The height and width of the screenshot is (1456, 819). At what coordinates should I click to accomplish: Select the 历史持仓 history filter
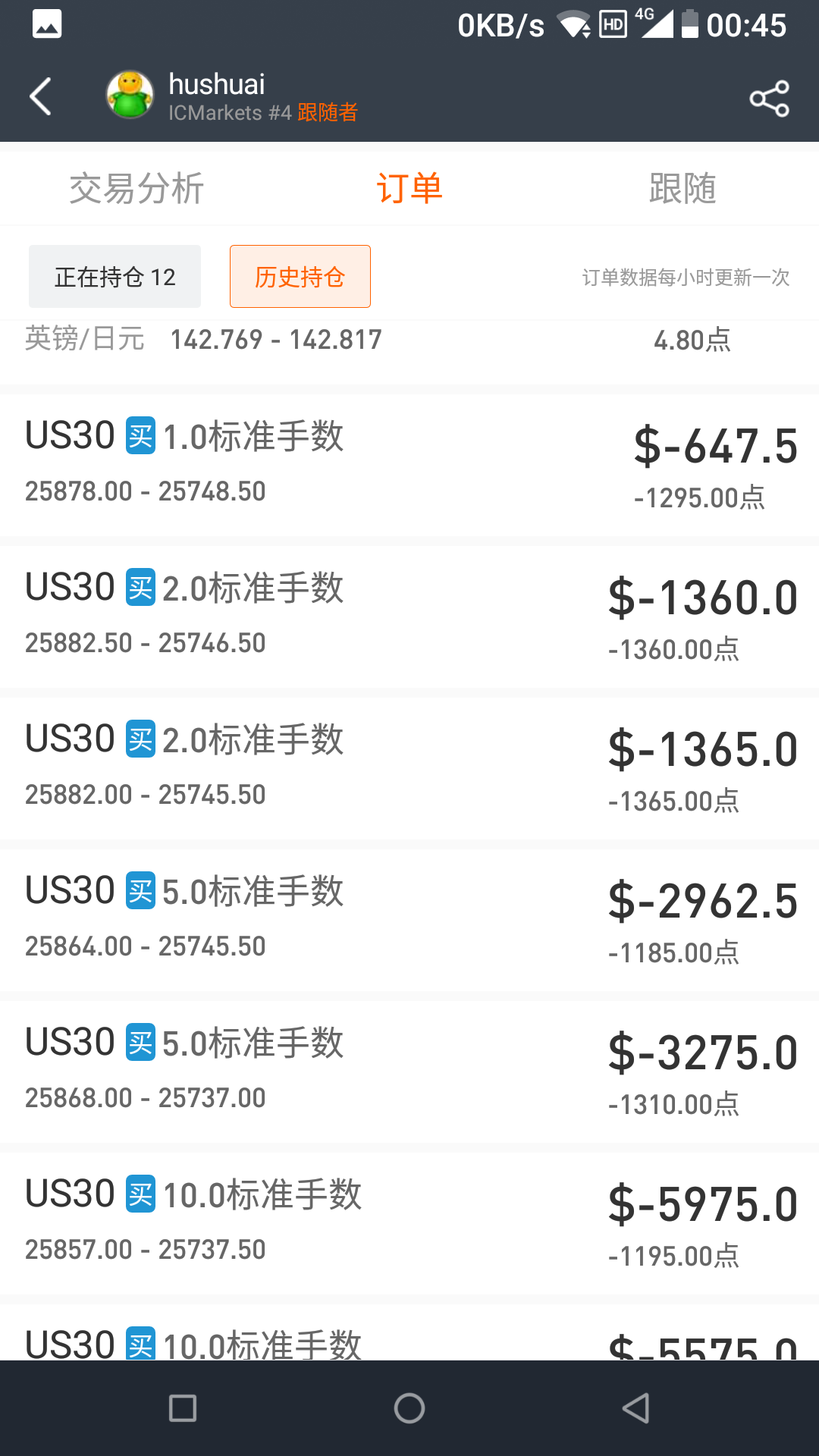300,276
